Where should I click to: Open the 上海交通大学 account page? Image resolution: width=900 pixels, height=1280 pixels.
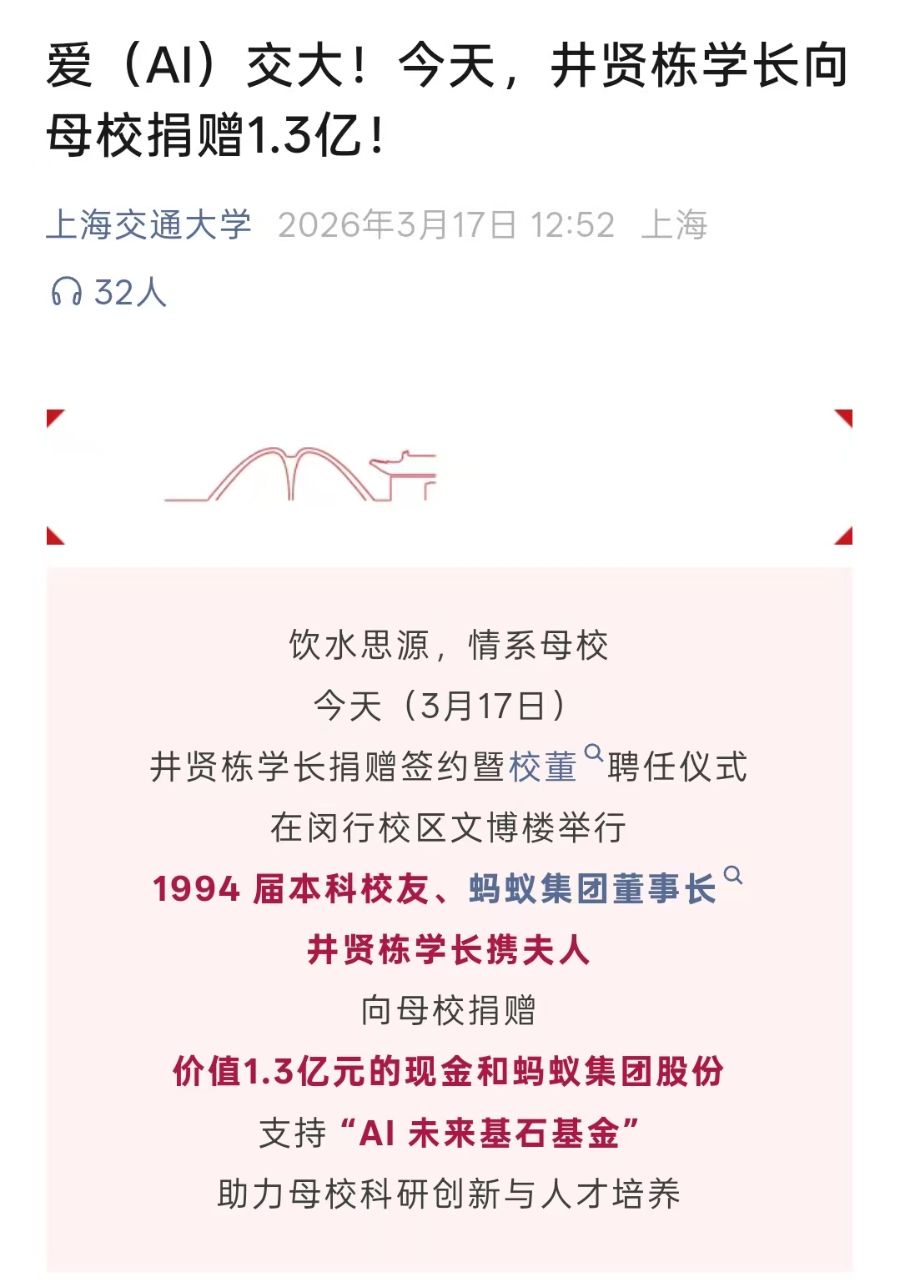[x=149, y=225]
